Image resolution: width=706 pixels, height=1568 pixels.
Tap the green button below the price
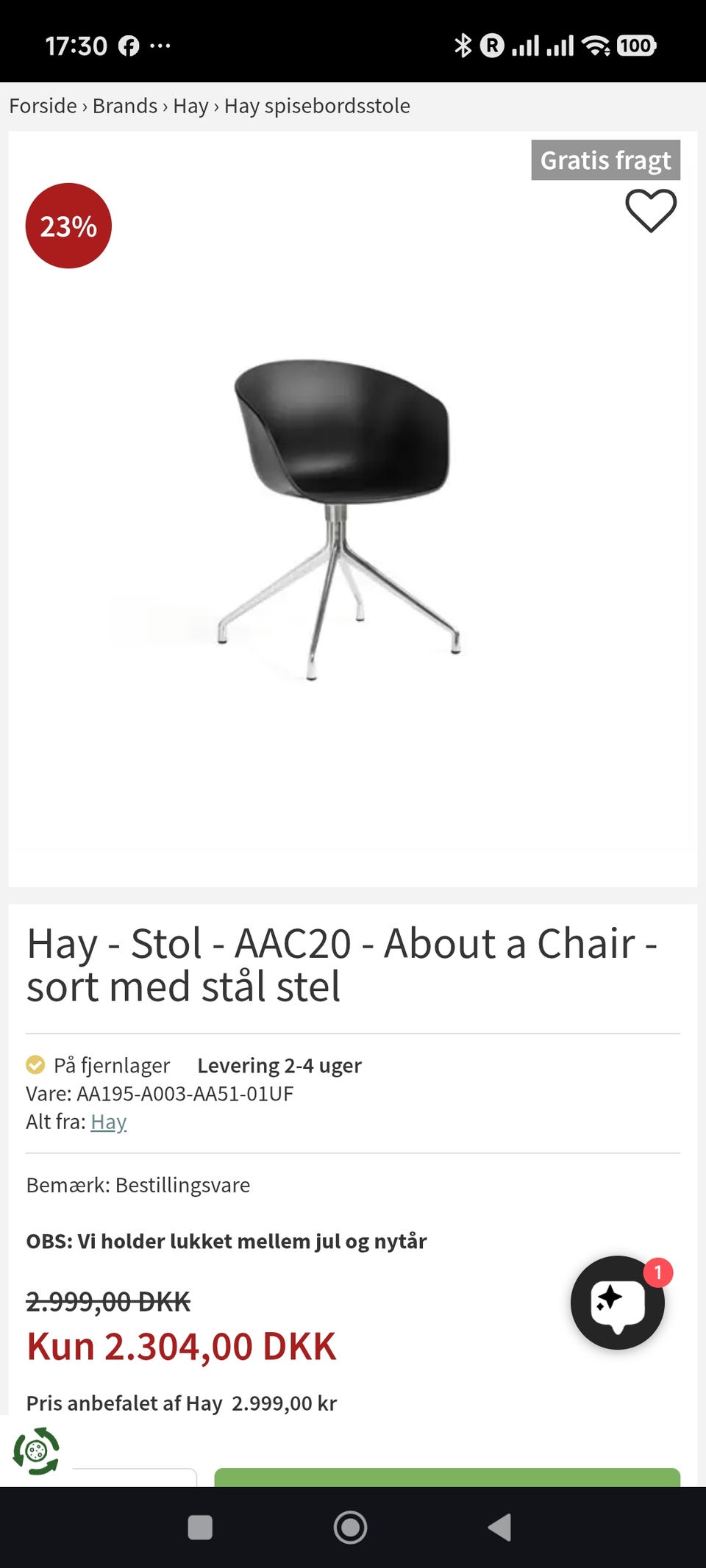click(446, 1477)
